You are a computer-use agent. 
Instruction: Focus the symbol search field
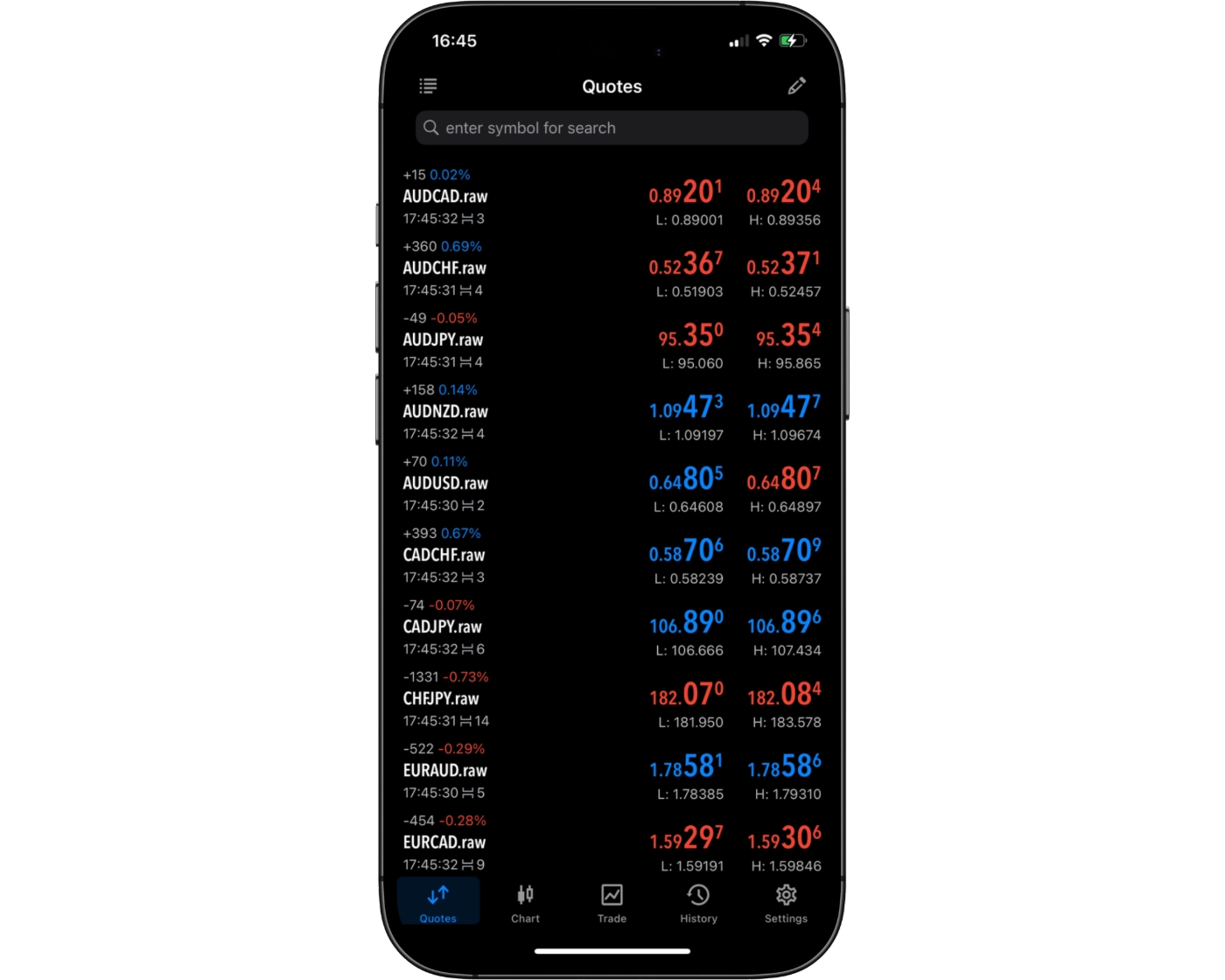coord(612,128)
